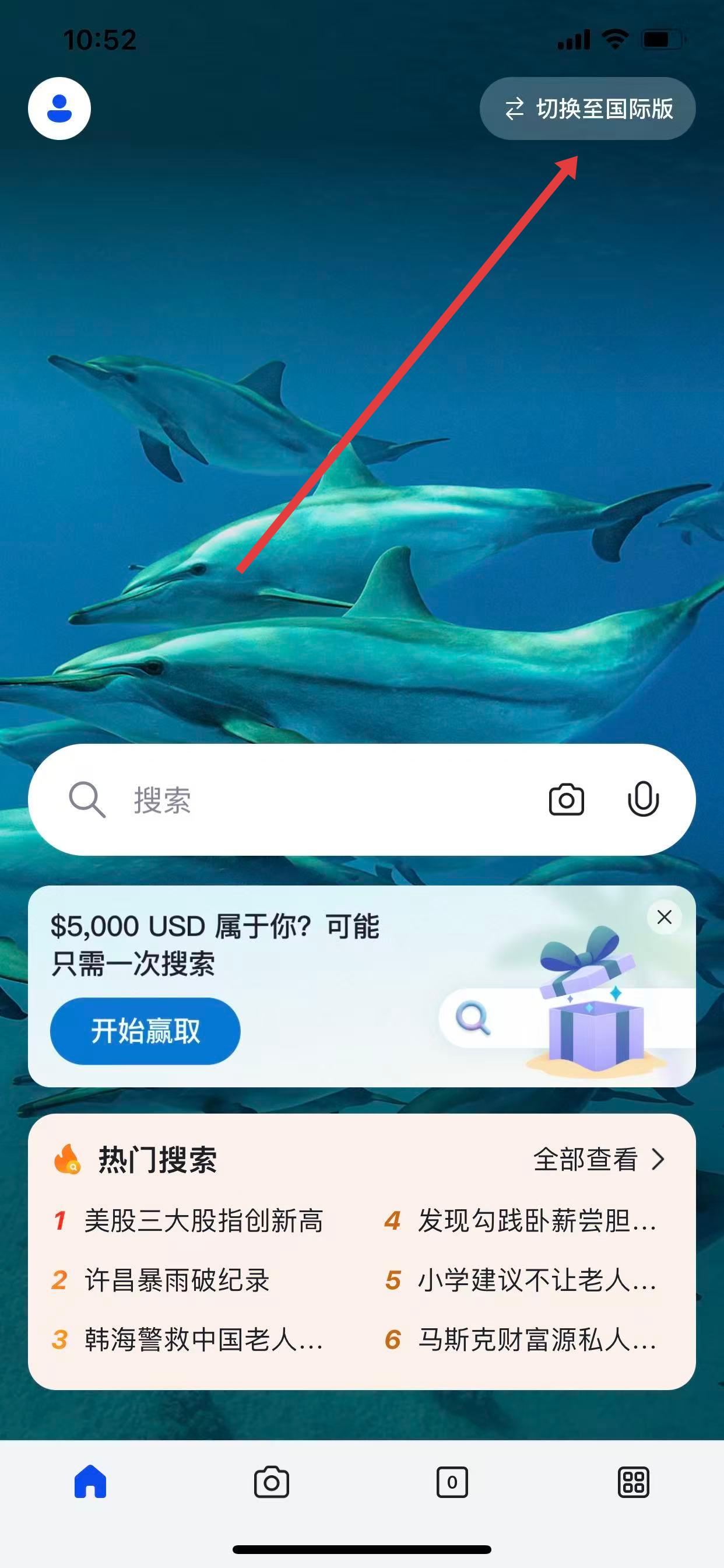Focus the 搜索 search box
This screenshot has width=724, height=1568.
click(304, 799)
